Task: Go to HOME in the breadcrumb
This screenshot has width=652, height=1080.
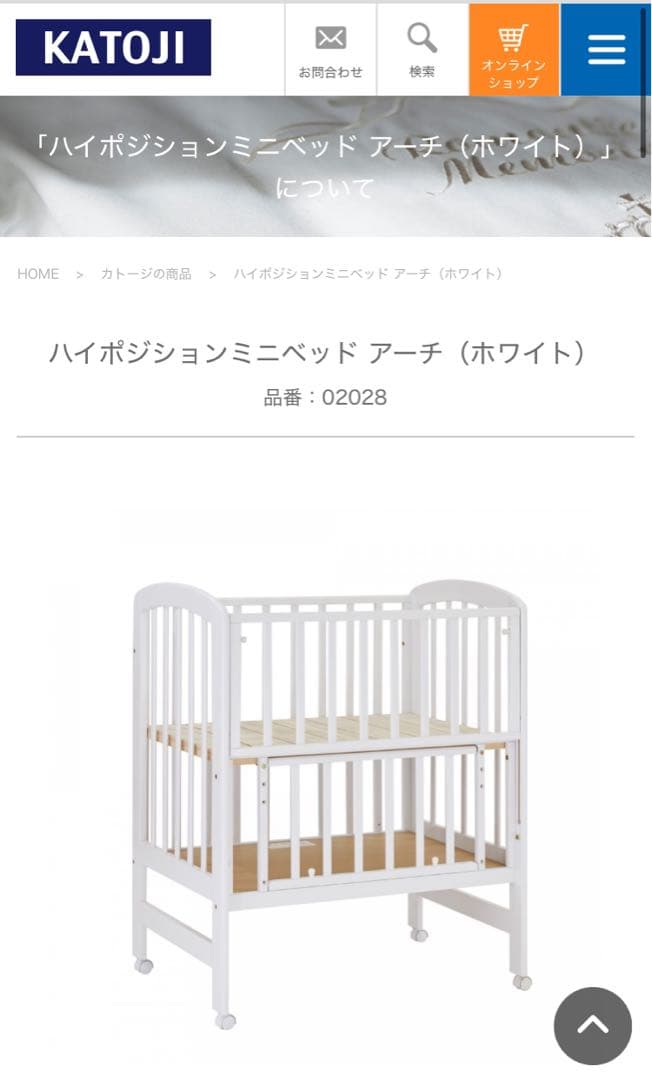Action: point(38,274)
